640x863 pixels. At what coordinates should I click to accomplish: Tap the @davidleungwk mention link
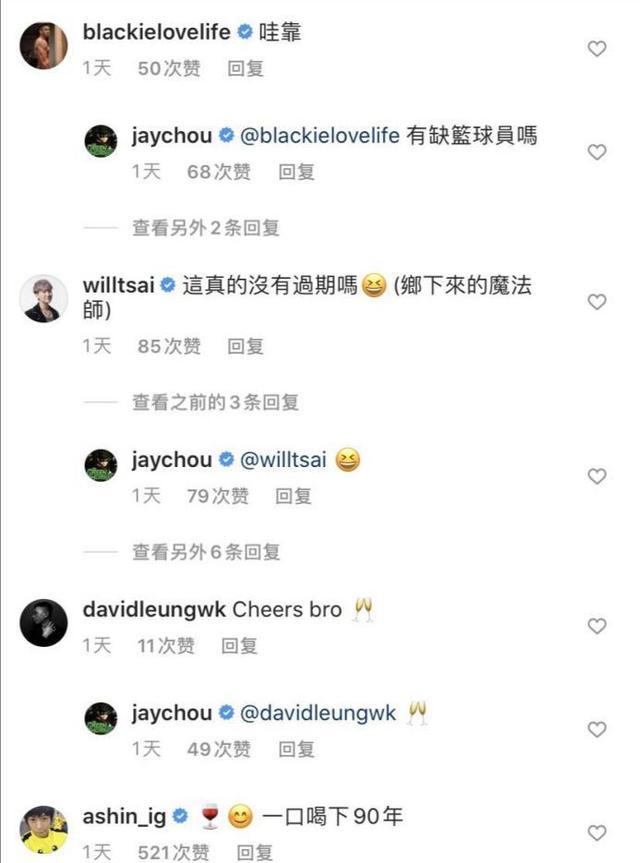[x=318, y=714]
